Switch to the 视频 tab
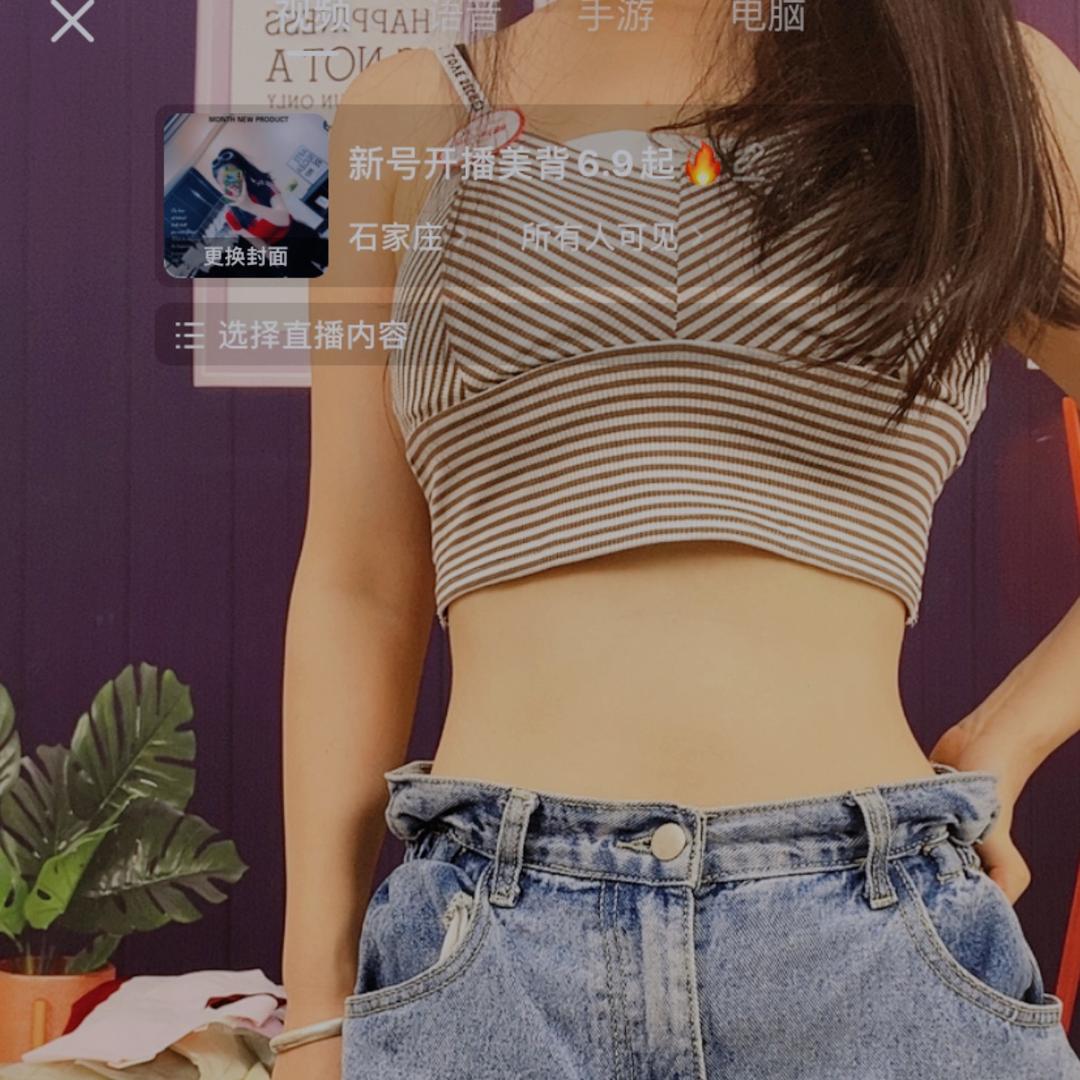Screen dimensions: 1080x1080 coord(311,14)
